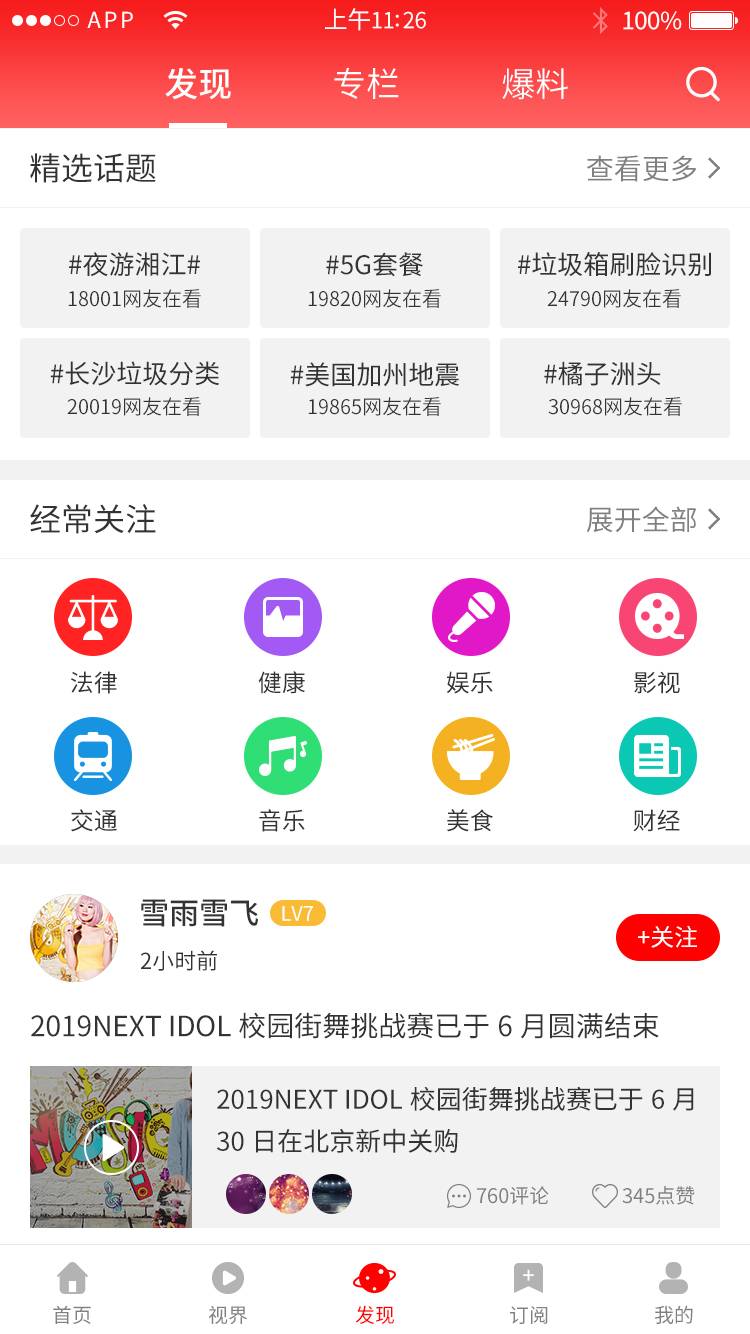Open the 法律 (Law) category icon

point(93,616)
